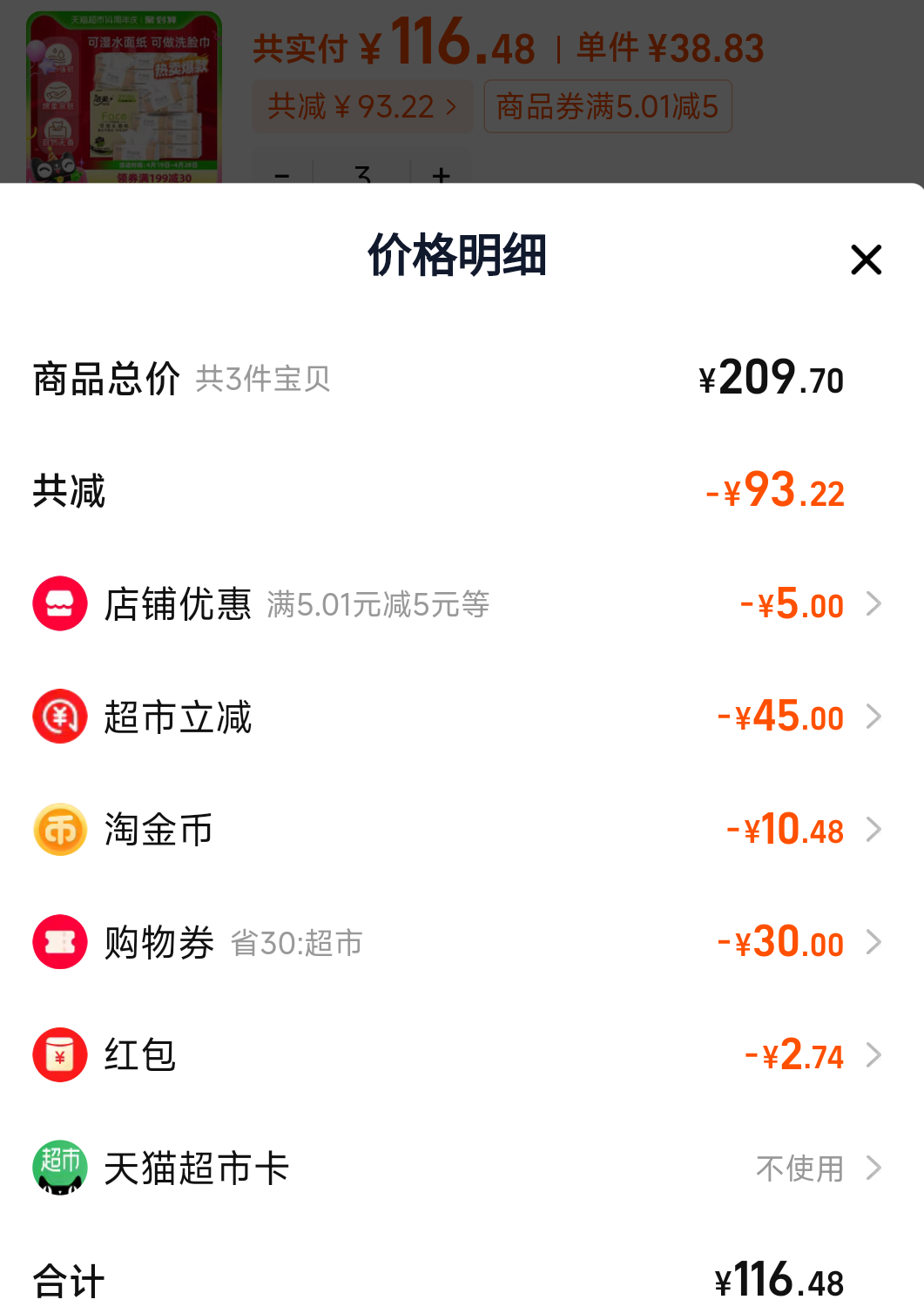The width and height of the screenshot is (924, 1313).
Task: Click the 商品券满5.01减5 coupon tag
Action: (x=608, y=105)
